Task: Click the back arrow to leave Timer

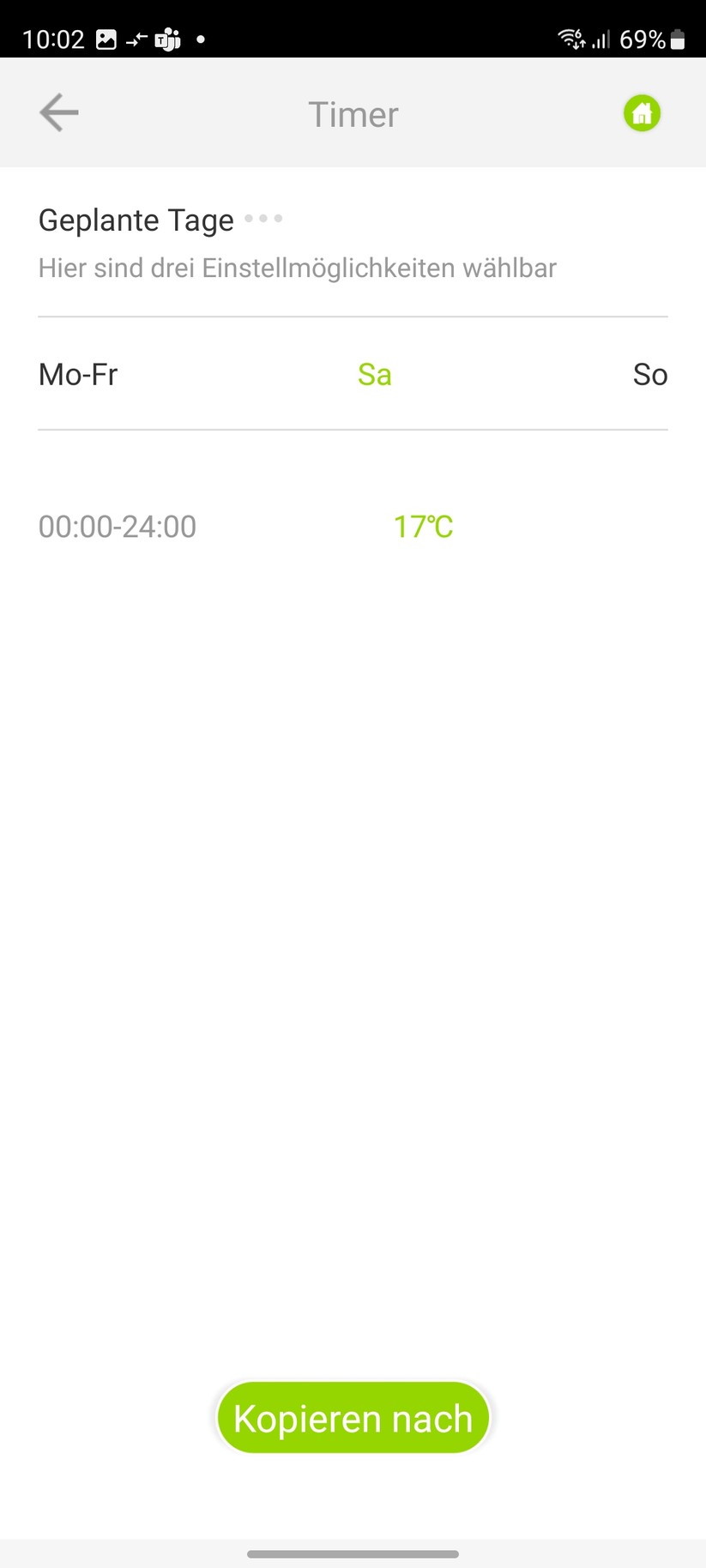Action: [57, 112]
